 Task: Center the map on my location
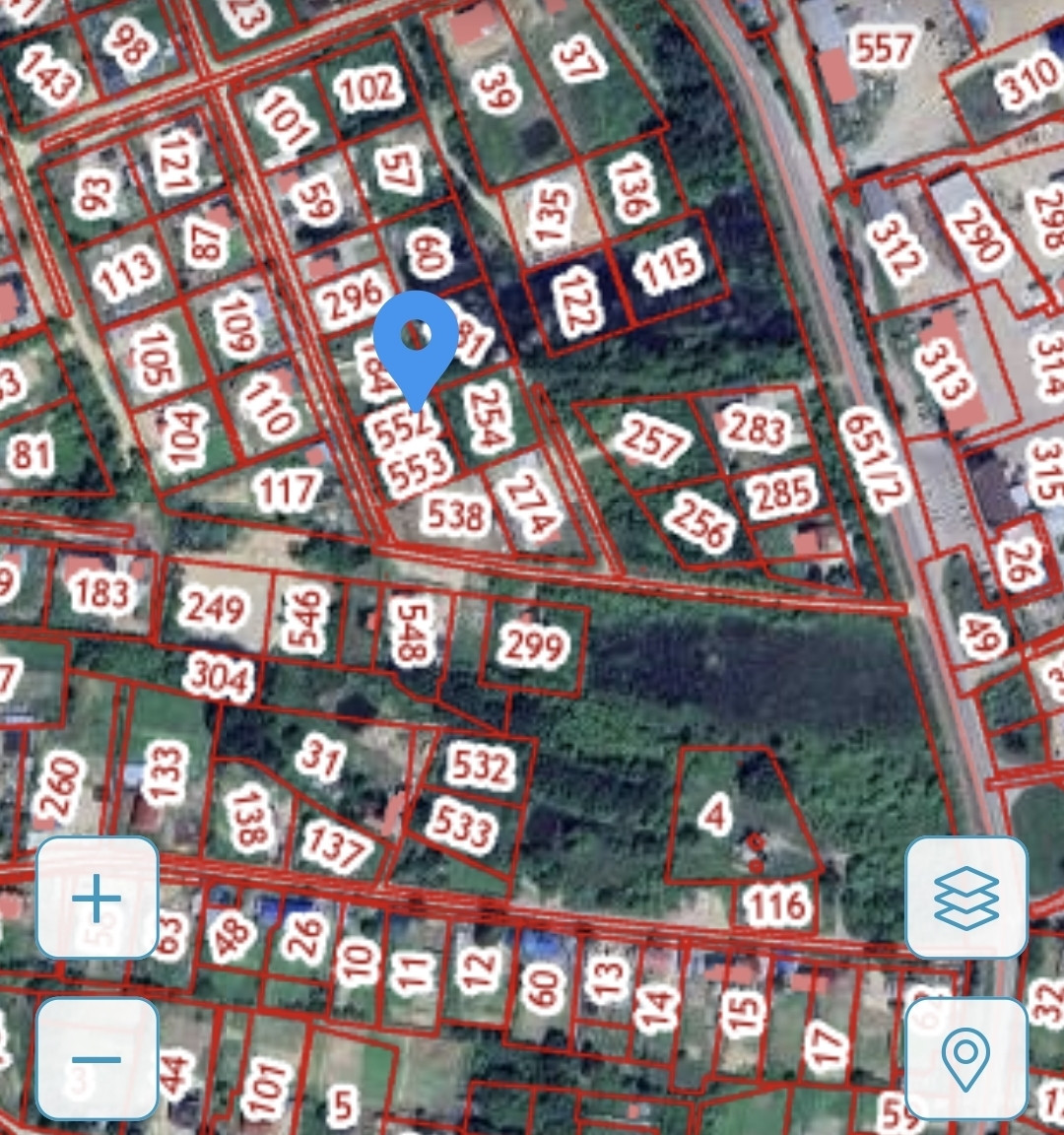coord(965,1059)
